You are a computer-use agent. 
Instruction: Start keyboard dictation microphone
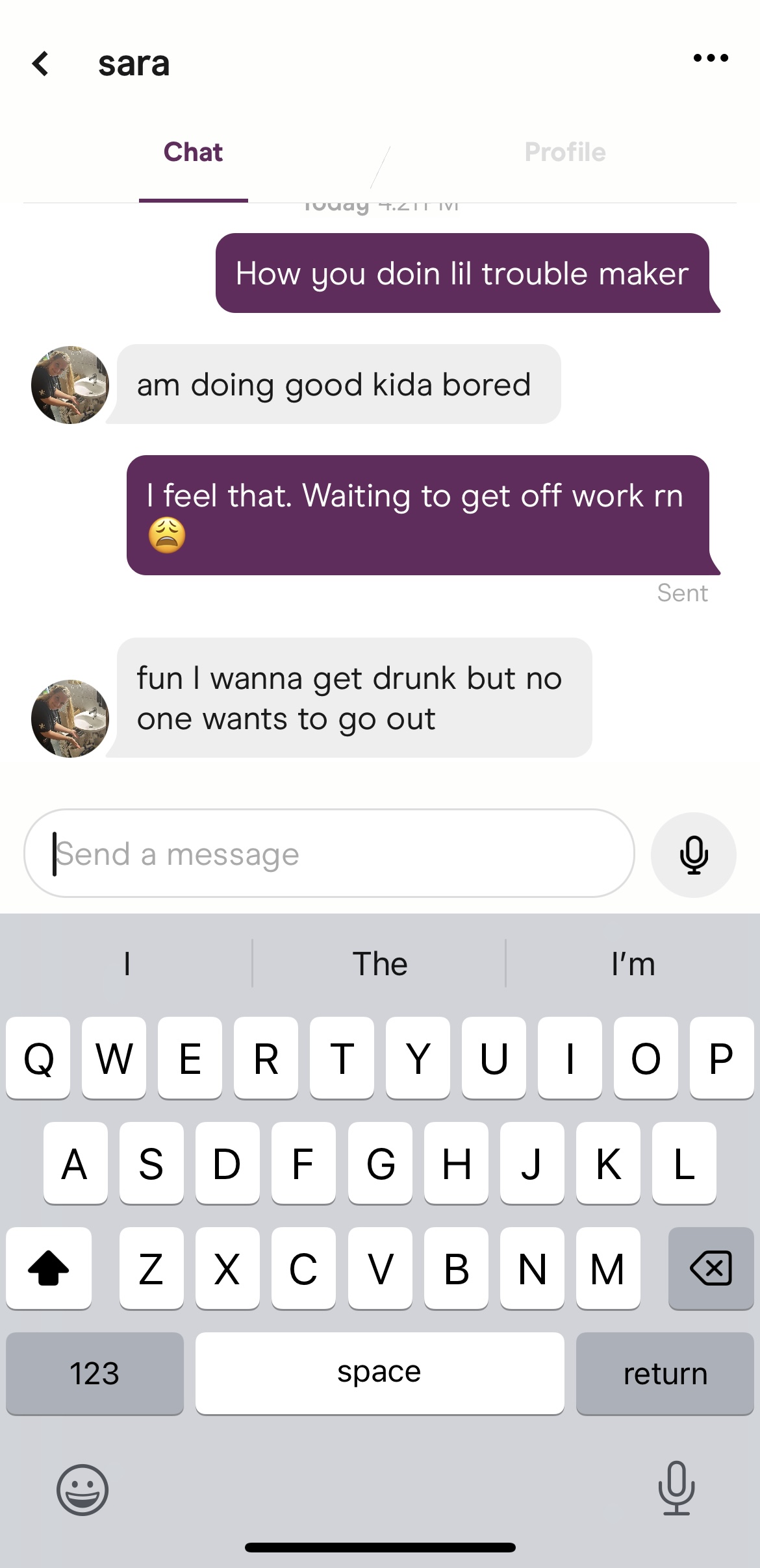coord(676,1488)
